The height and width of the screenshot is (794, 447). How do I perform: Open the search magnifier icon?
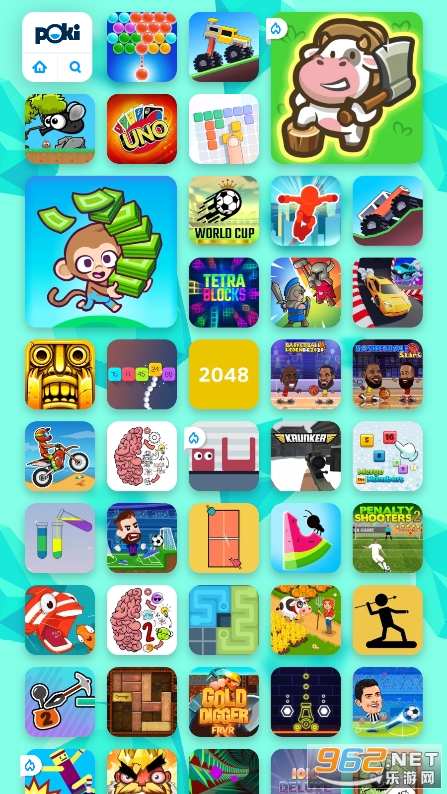[x=75, y=67]
